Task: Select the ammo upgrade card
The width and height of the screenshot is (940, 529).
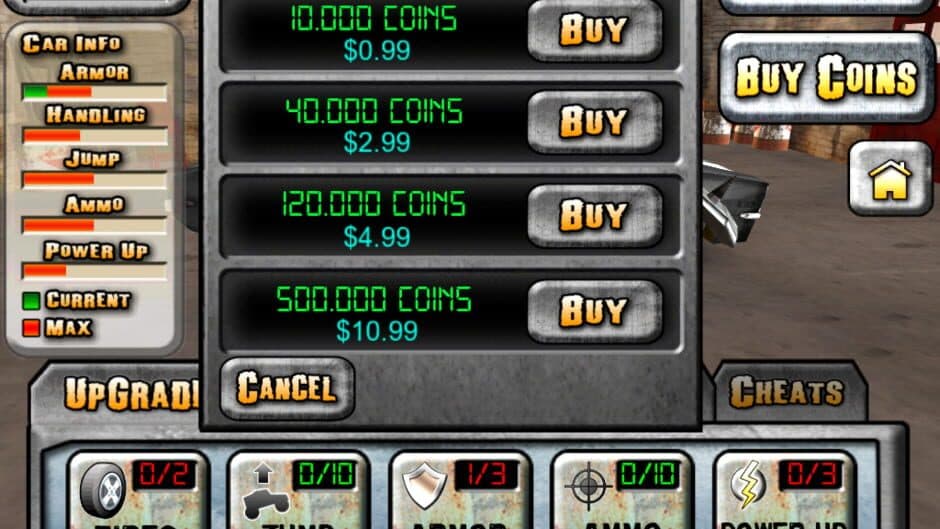Action: tap(622, 490)
